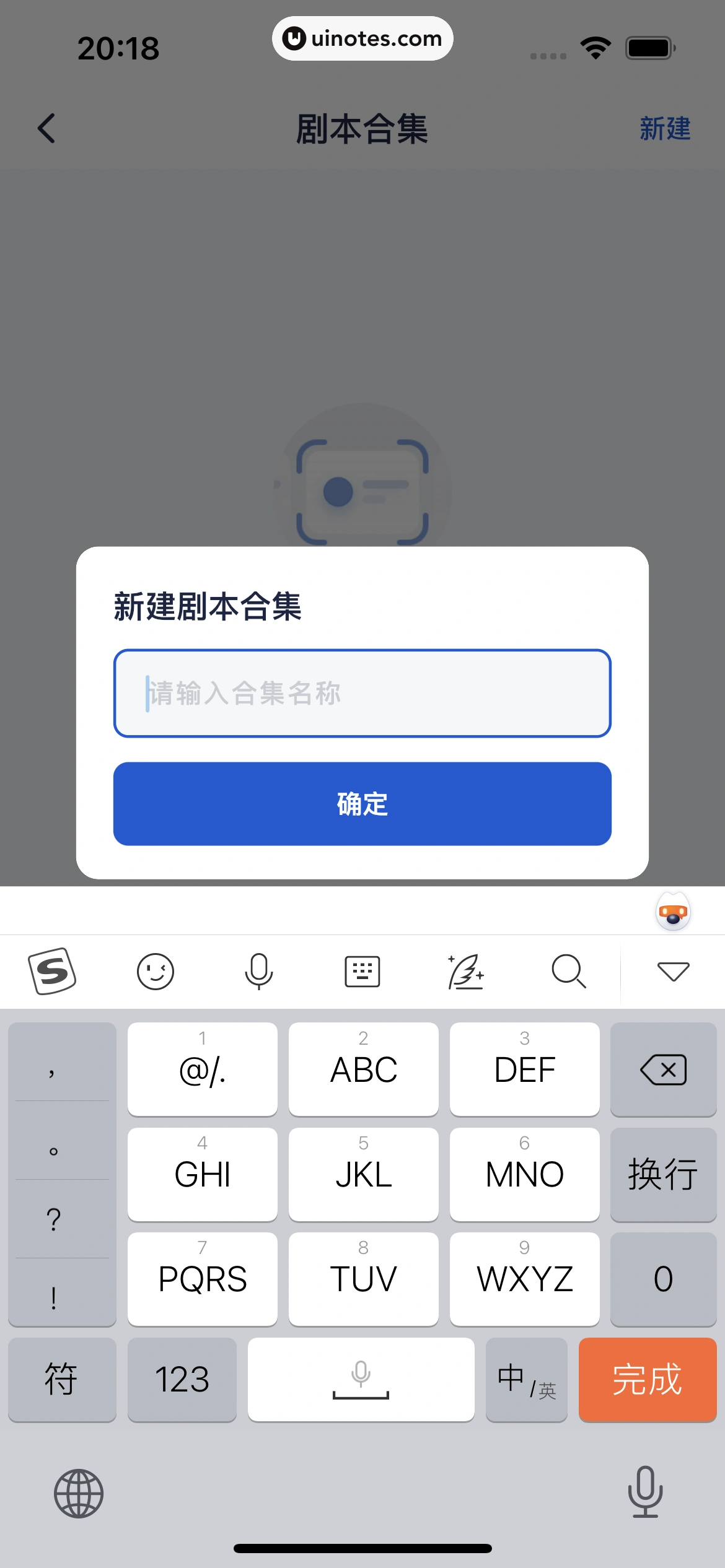Switch to the 123 number keyboard
The height and width of the screenshot is (1568, 725).
[x=182, y=1379]
